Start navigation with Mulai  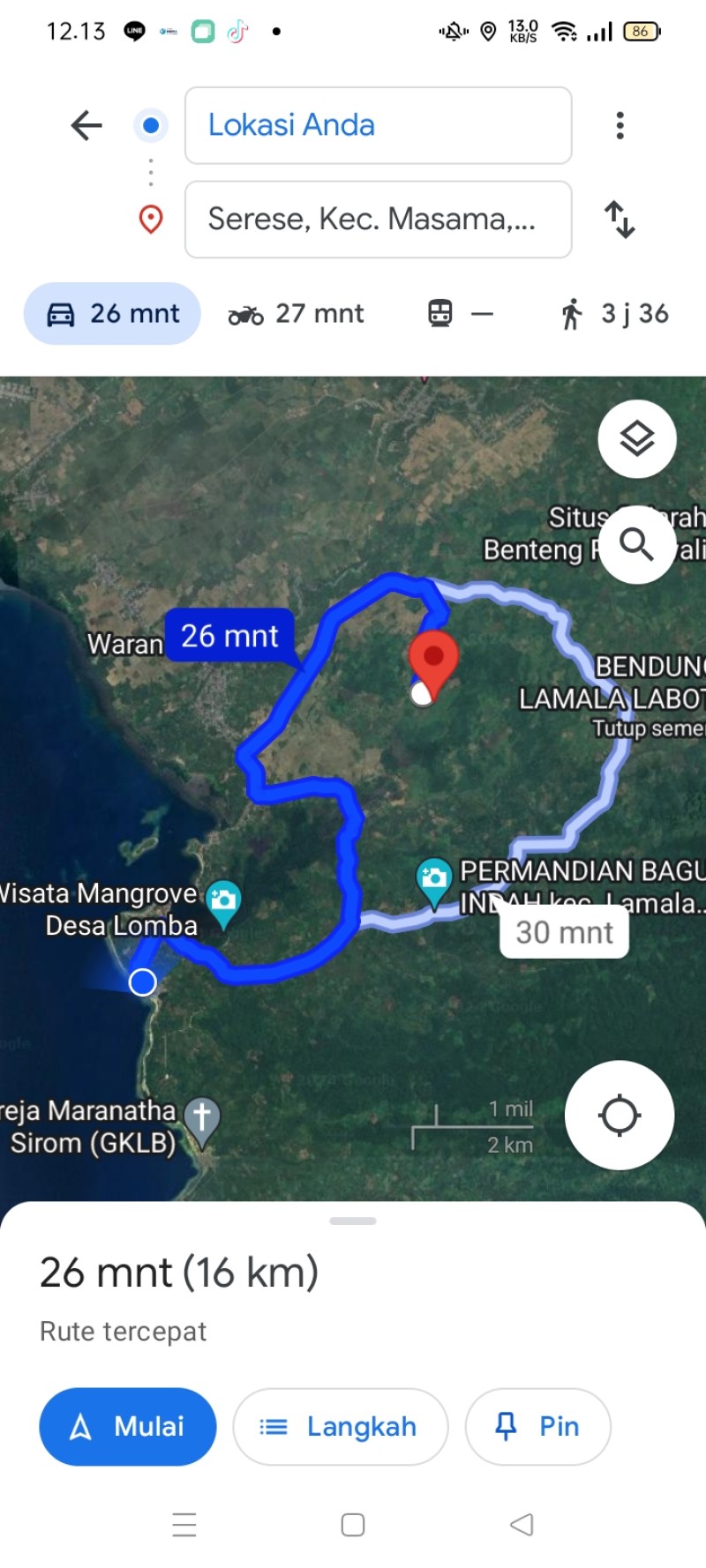pyautogui.click(x=128, y=1426)
